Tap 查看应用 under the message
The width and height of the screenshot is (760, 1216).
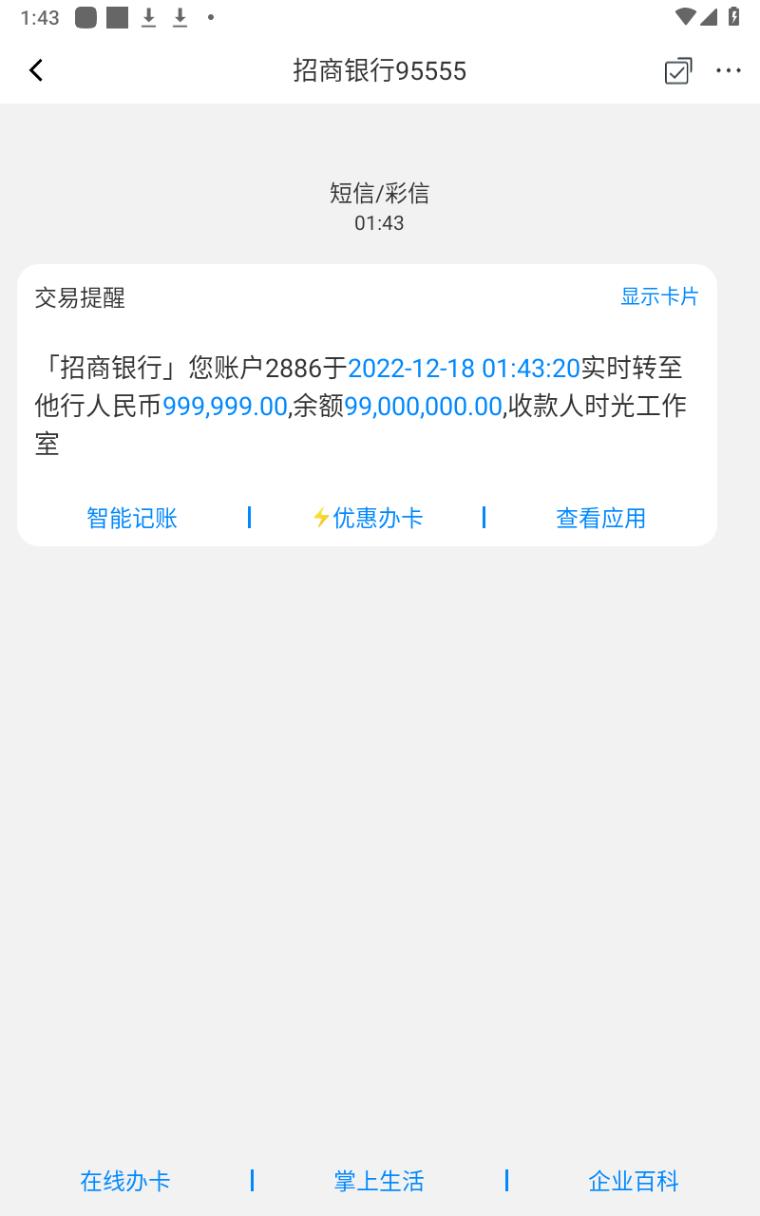[600, 518]
